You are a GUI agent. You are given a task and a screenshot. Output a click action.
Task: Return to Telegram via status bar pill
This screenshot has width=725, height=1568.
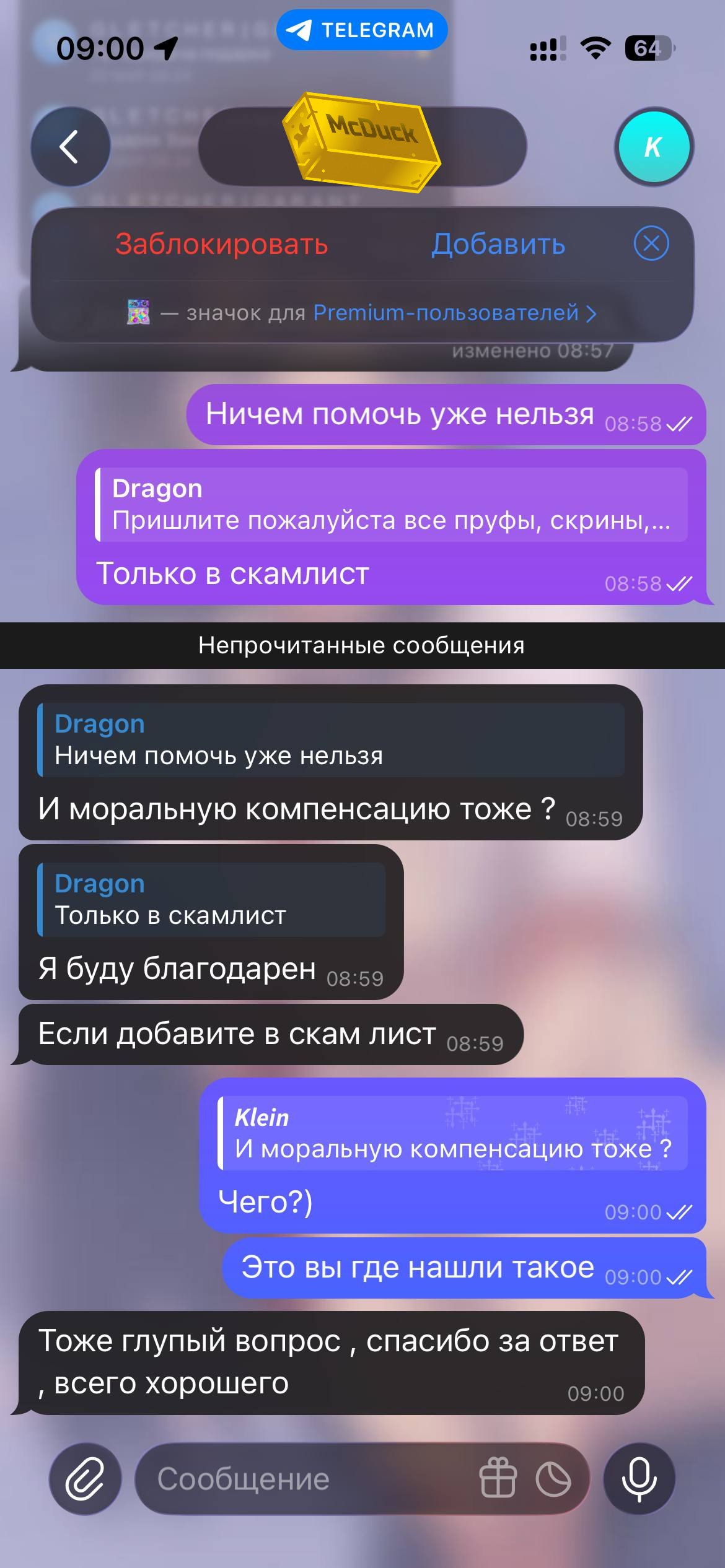point(362,30)
